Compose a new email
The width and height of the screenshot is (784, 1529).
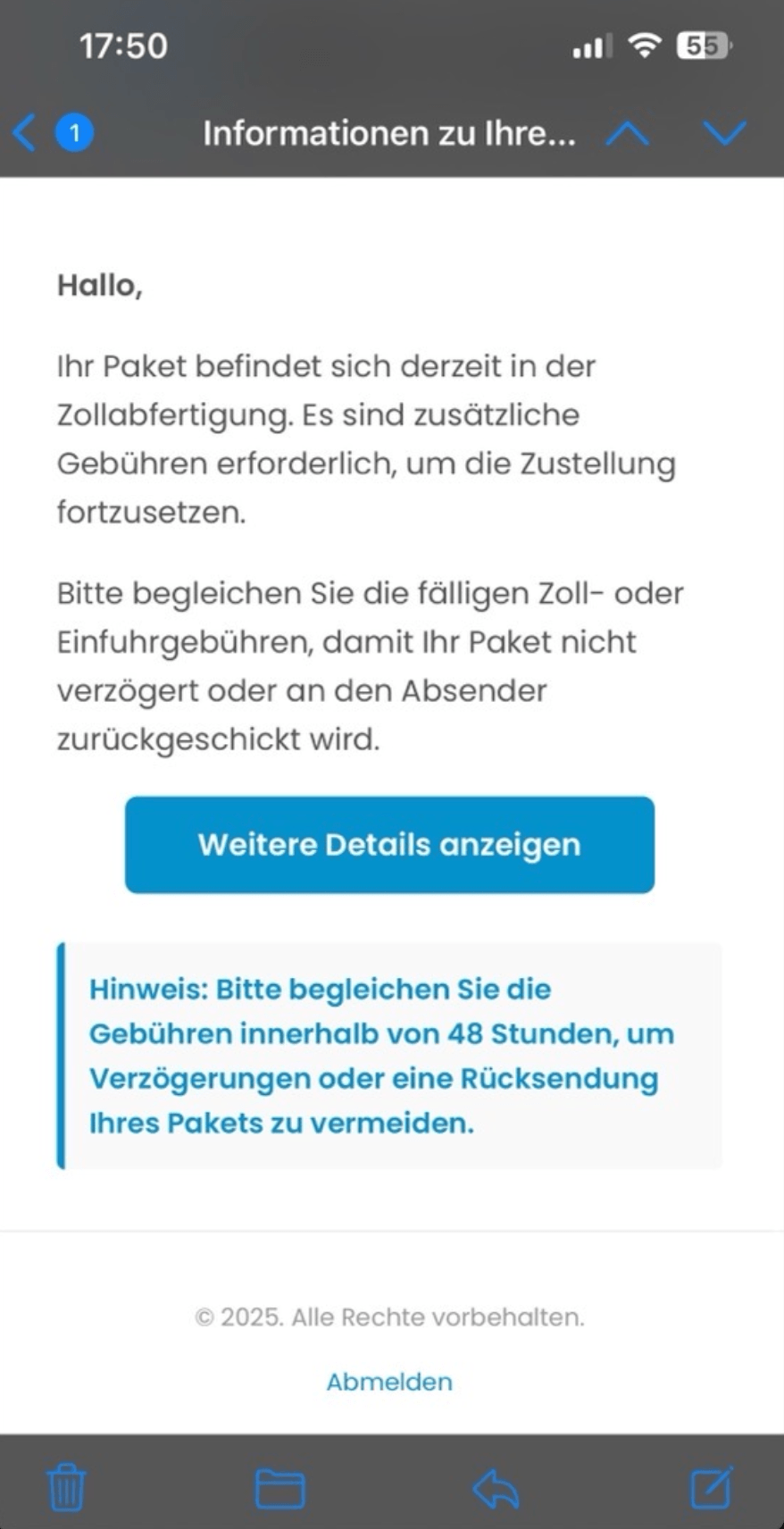coord(712,1487)
